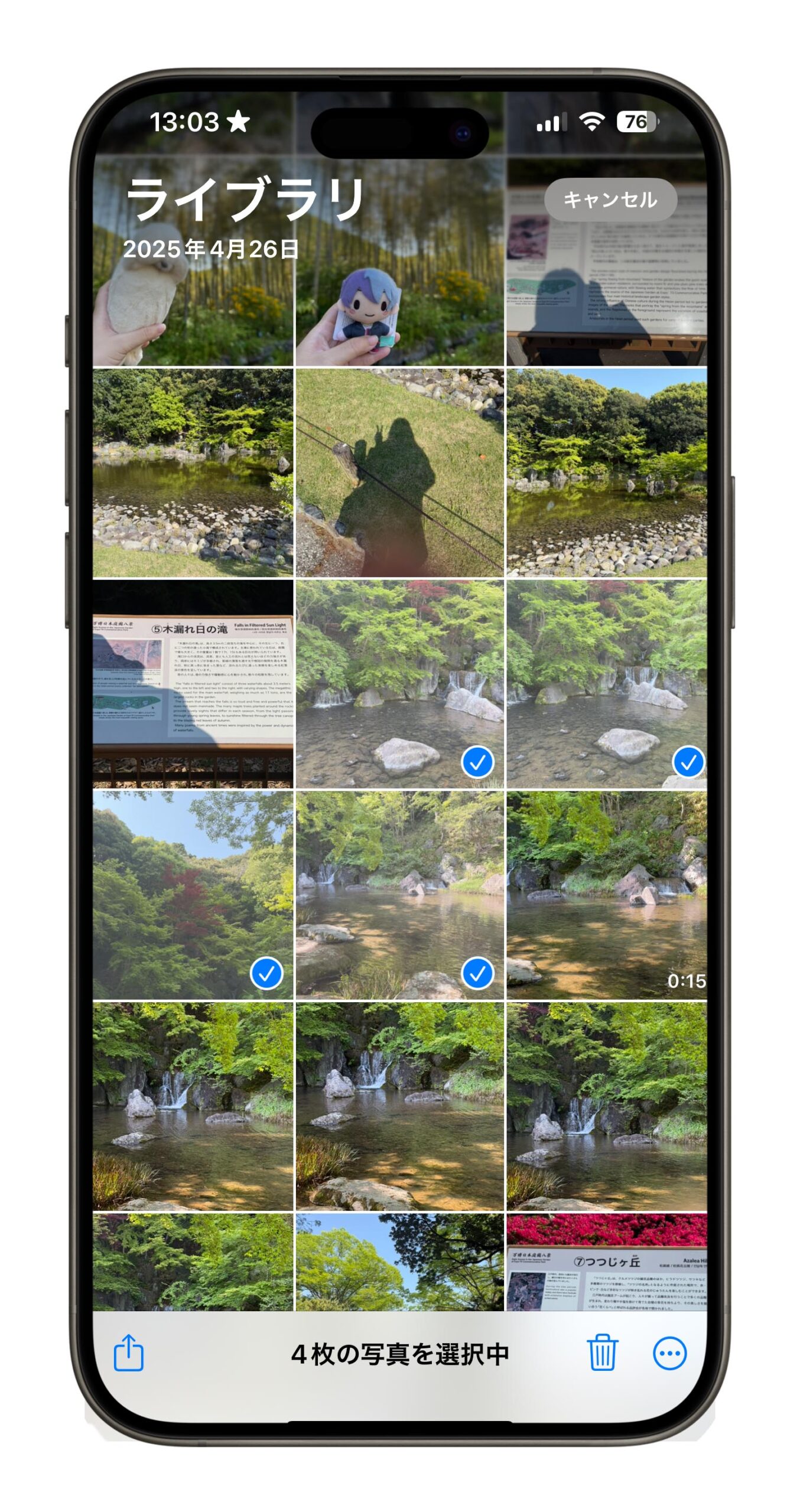Screen dimensions: 800x1512
Task: Tap the キャンセル button
Action: (609, 200)
